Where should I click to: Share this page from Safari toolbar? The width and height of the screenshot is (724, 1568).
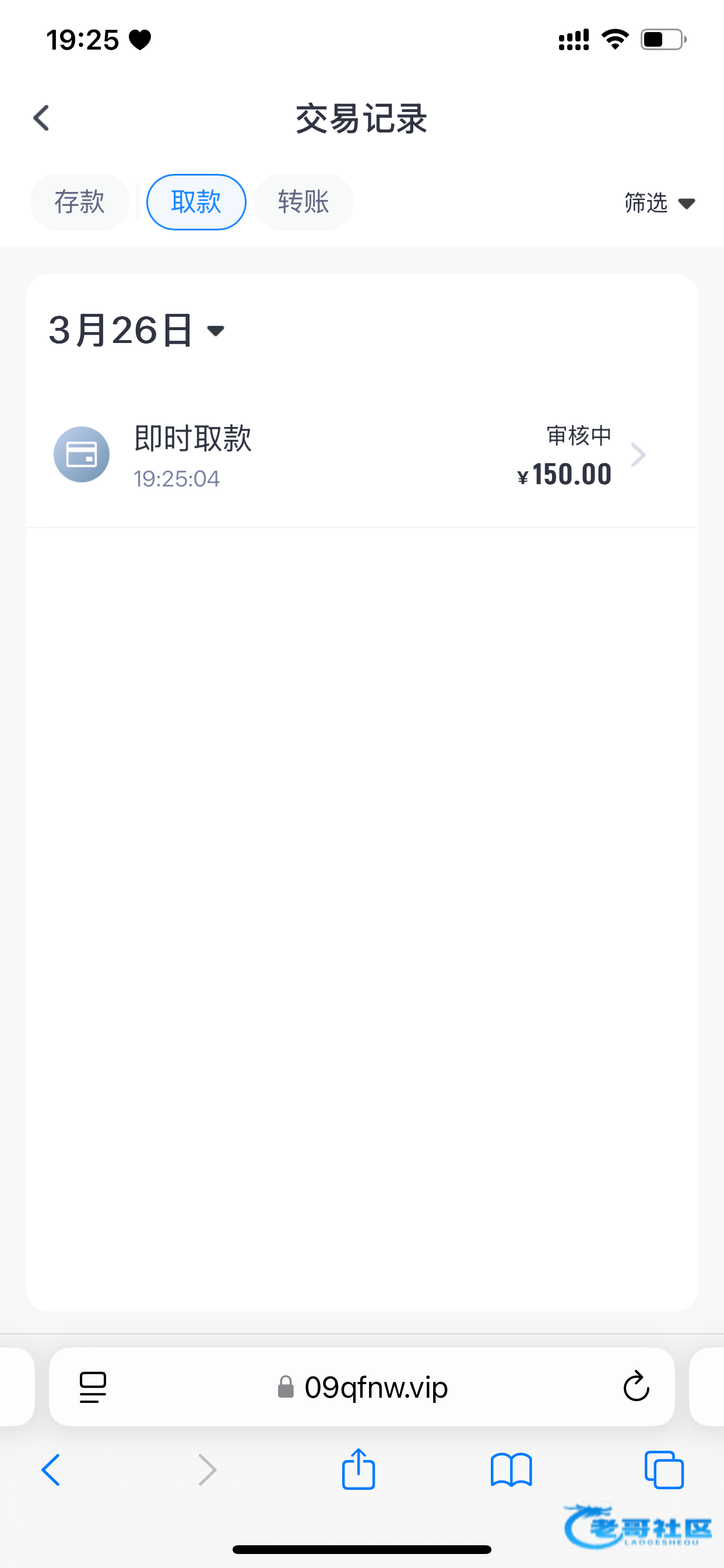coord(359,1469)
